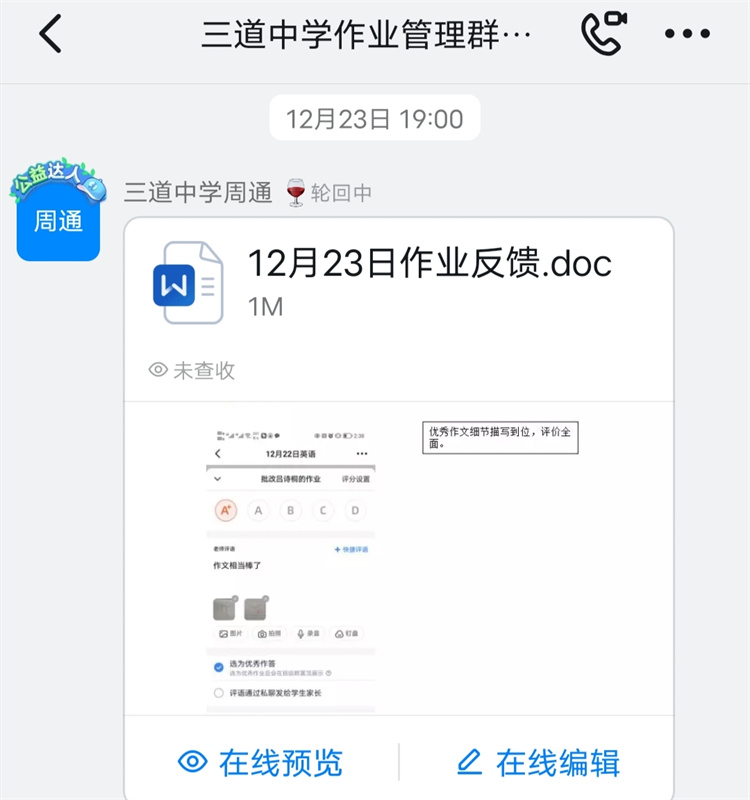The height and width of the screenshot is (800, 750).
Task: Tap 在线编辑 to edit the document
Action: pyautogui.click(x=538, y=762)
